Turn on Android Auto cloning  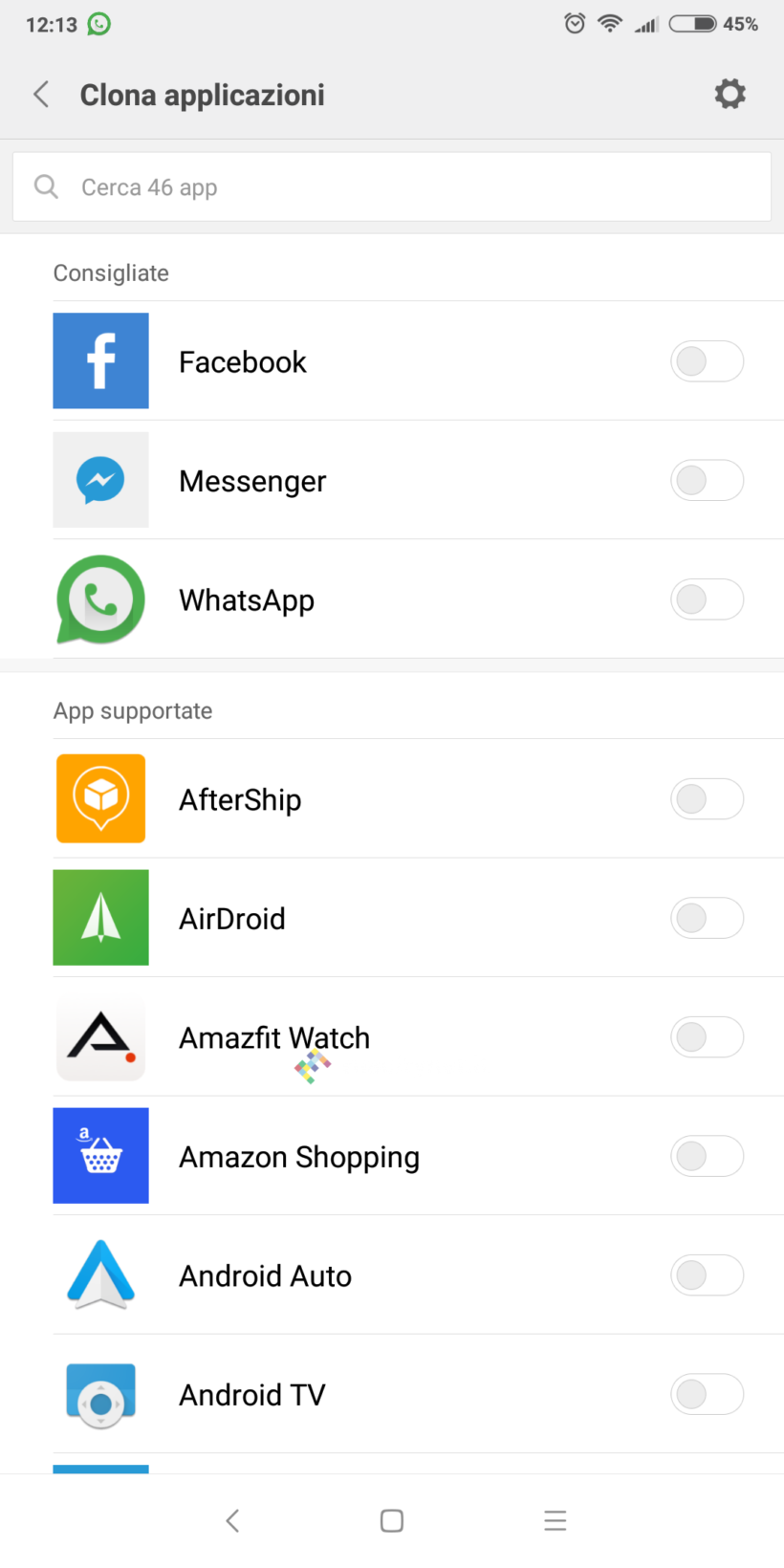707,1275
